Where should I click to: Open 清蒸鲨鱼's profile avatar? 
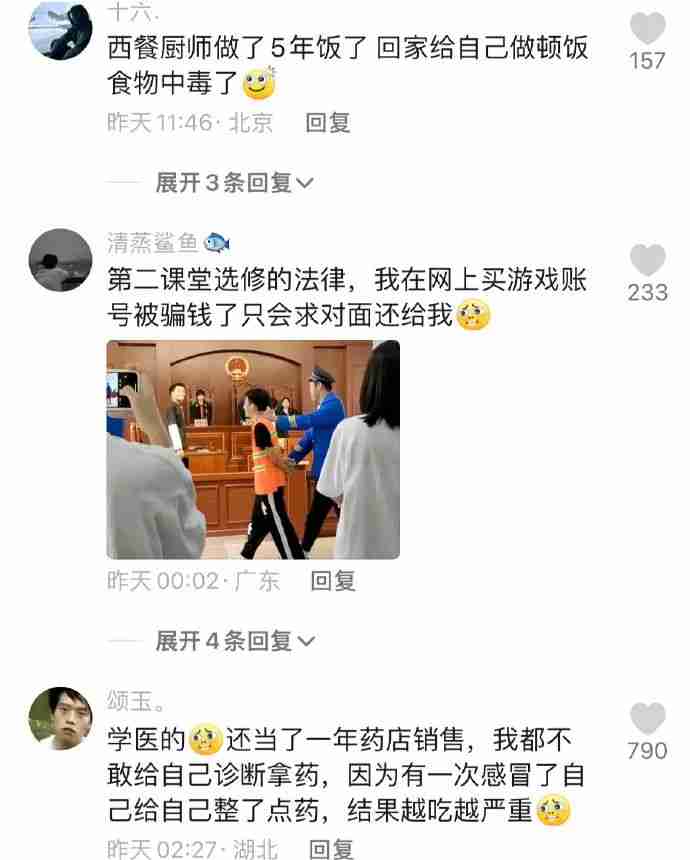click(x=60, y=260)
